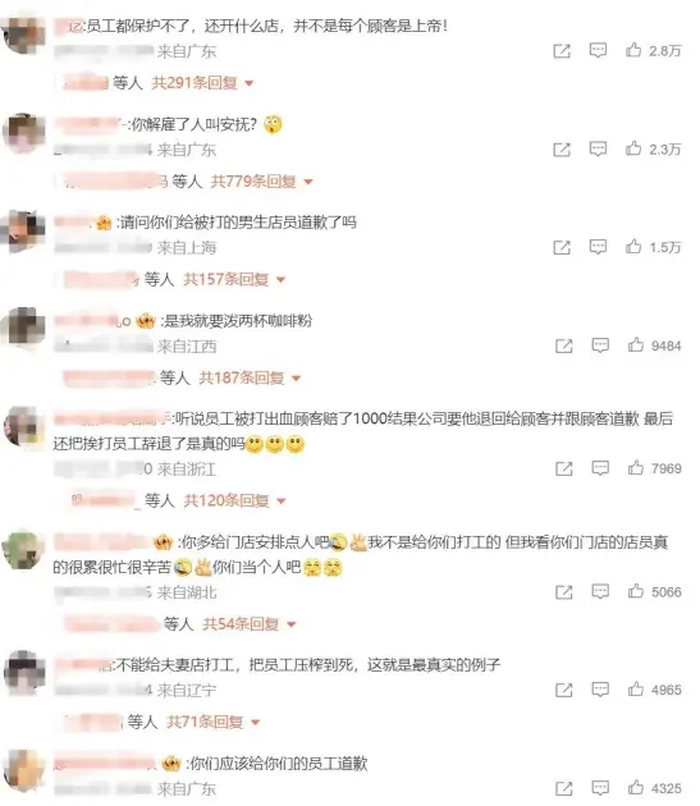Reply to comment about 被打的男生店员道歉
The height and width of the screenshot is (806, 700).
(x=598, y=246)
